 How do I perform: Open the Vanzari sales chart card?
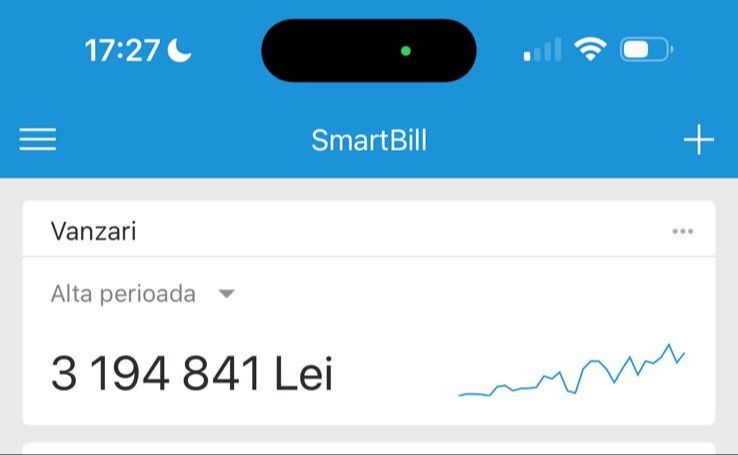click(572, 372)
